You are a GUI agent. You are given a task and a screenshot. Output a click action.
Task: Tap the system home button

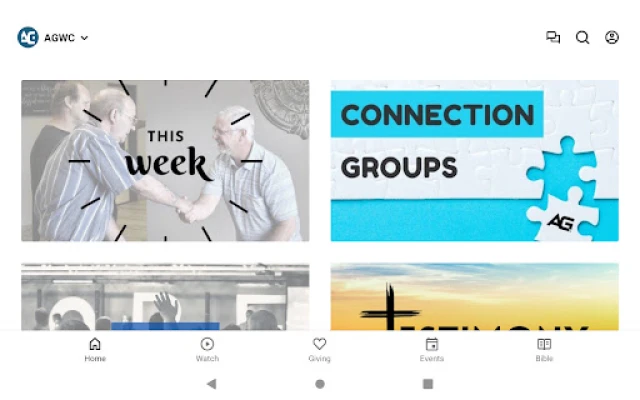coord(320,383)
